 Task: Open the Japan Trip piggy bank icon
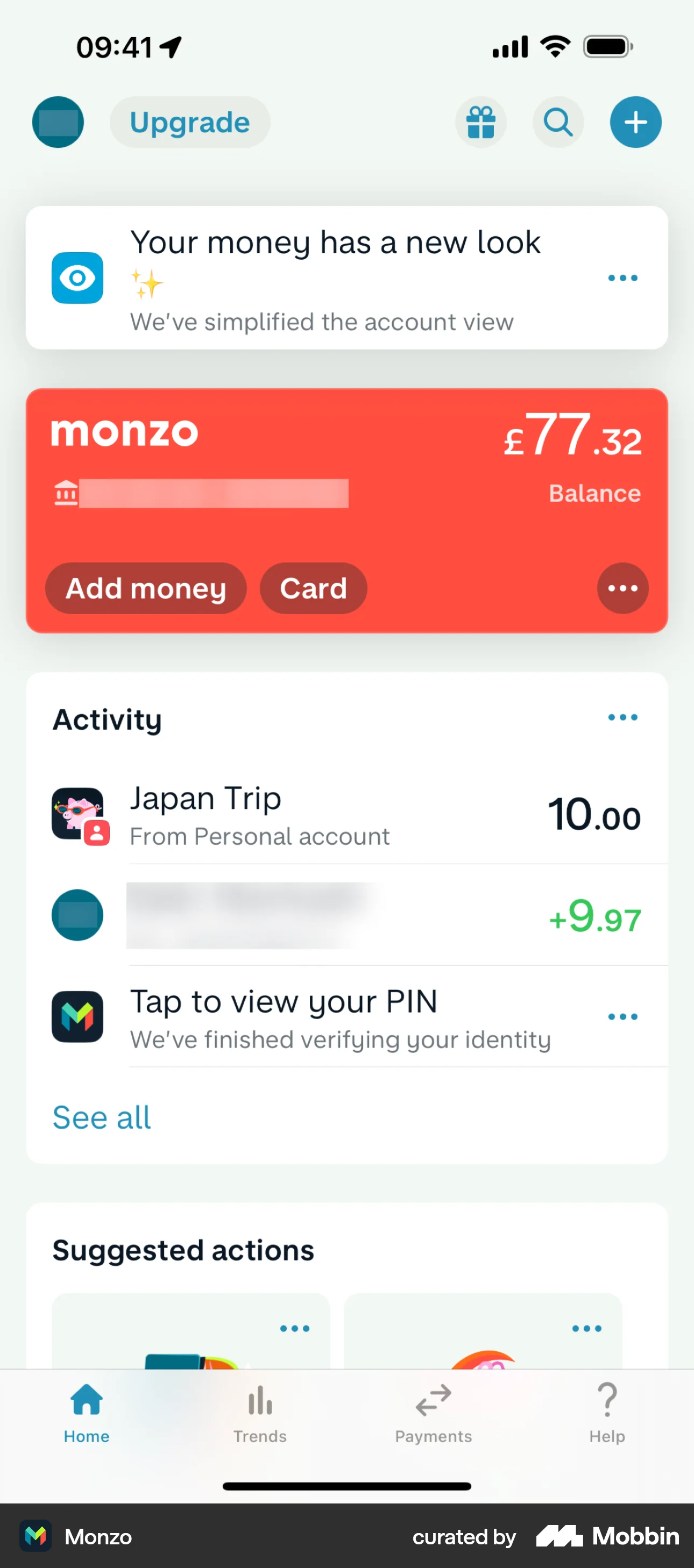click(77, 815)
